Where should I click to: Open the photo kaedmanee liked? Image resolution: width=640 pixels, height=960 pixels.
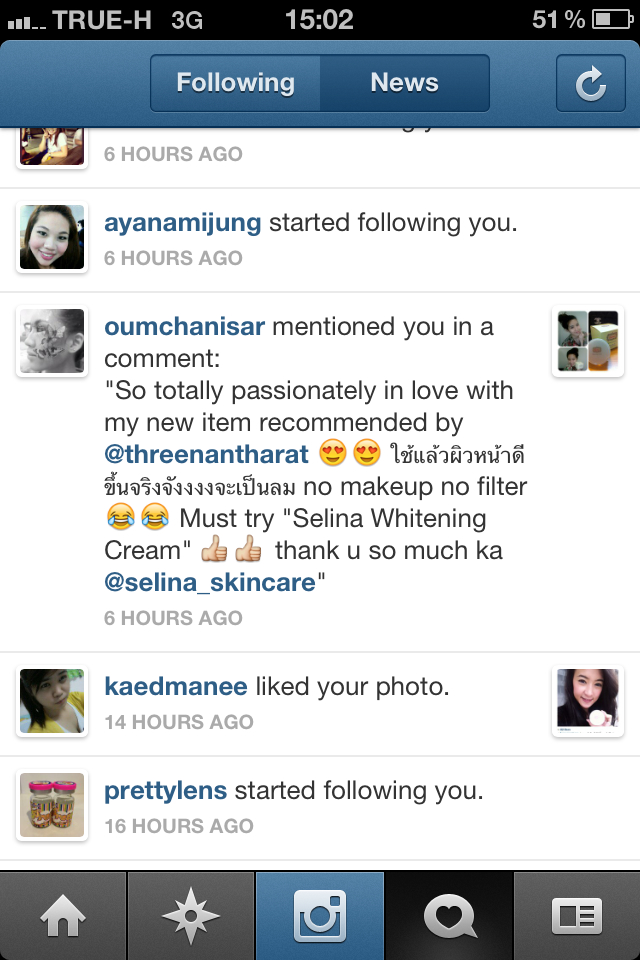(x=587, y=702)
